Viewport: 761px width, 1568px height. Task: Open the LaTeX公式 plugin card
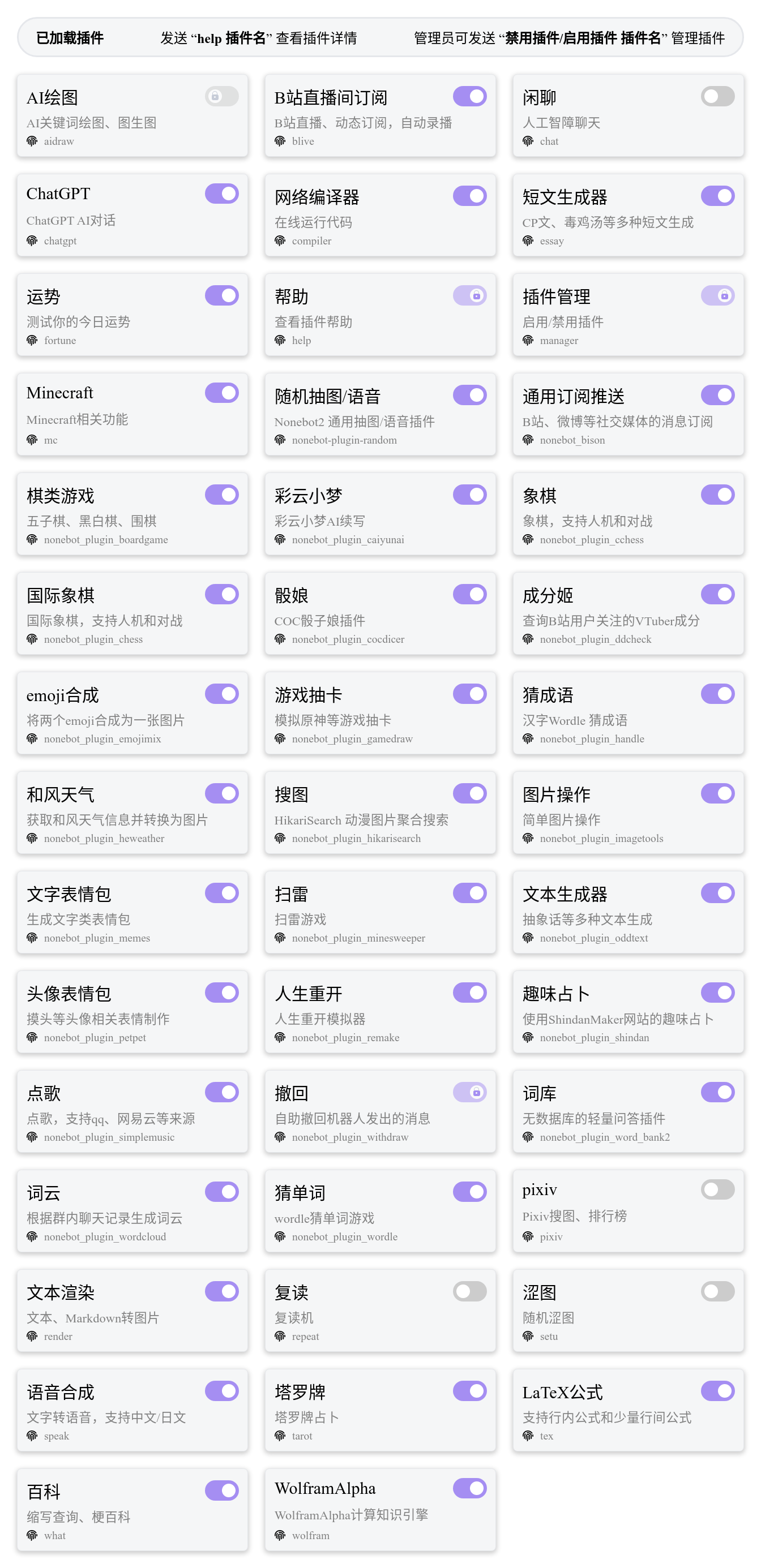tap(628, 1414)
